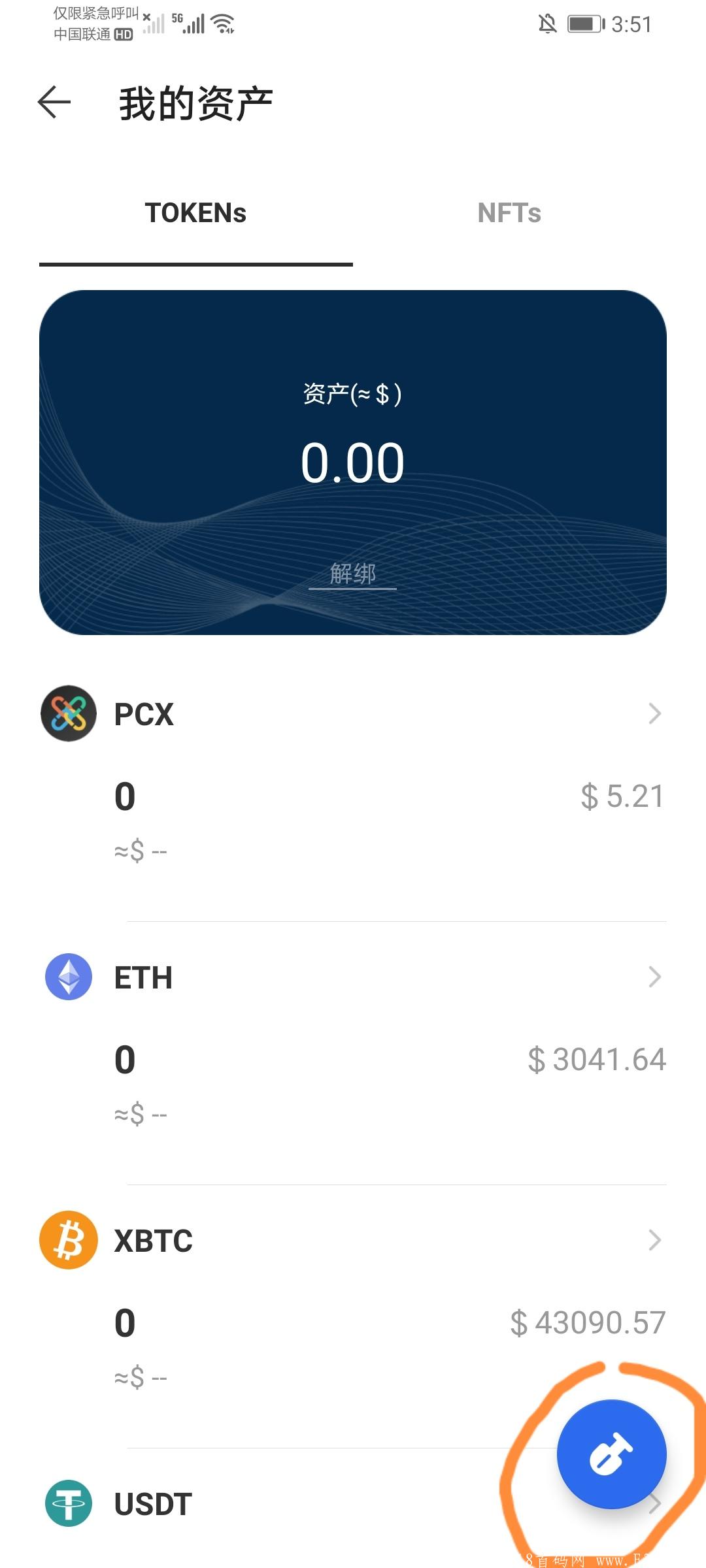Click the XBTC Bitcoin logo icon
This screenshot has width=706, height=1568.
[68, 1240]
